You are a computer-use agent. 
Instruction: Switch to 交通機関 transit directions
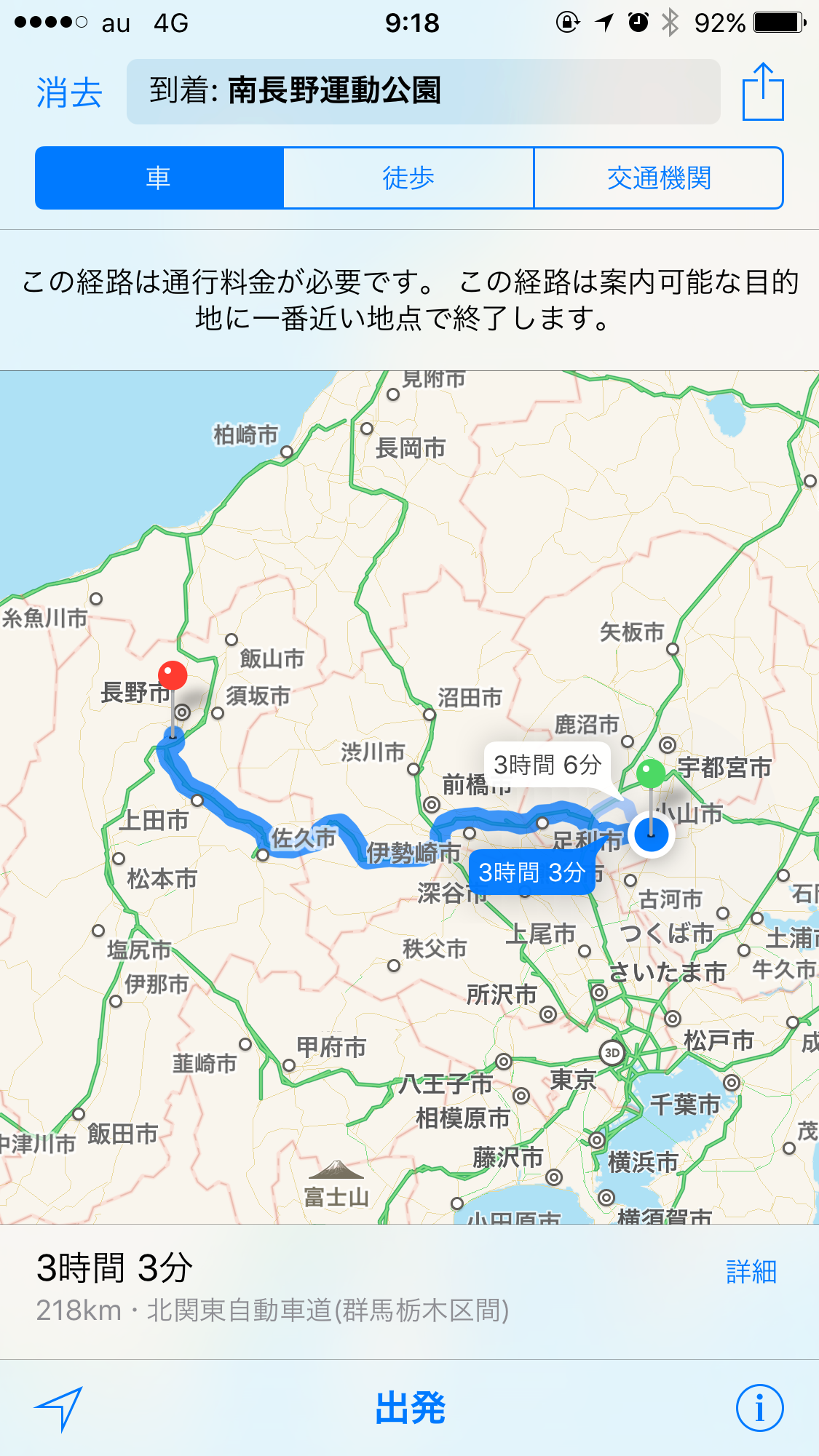pyautogui.click(x=658, y=178)
